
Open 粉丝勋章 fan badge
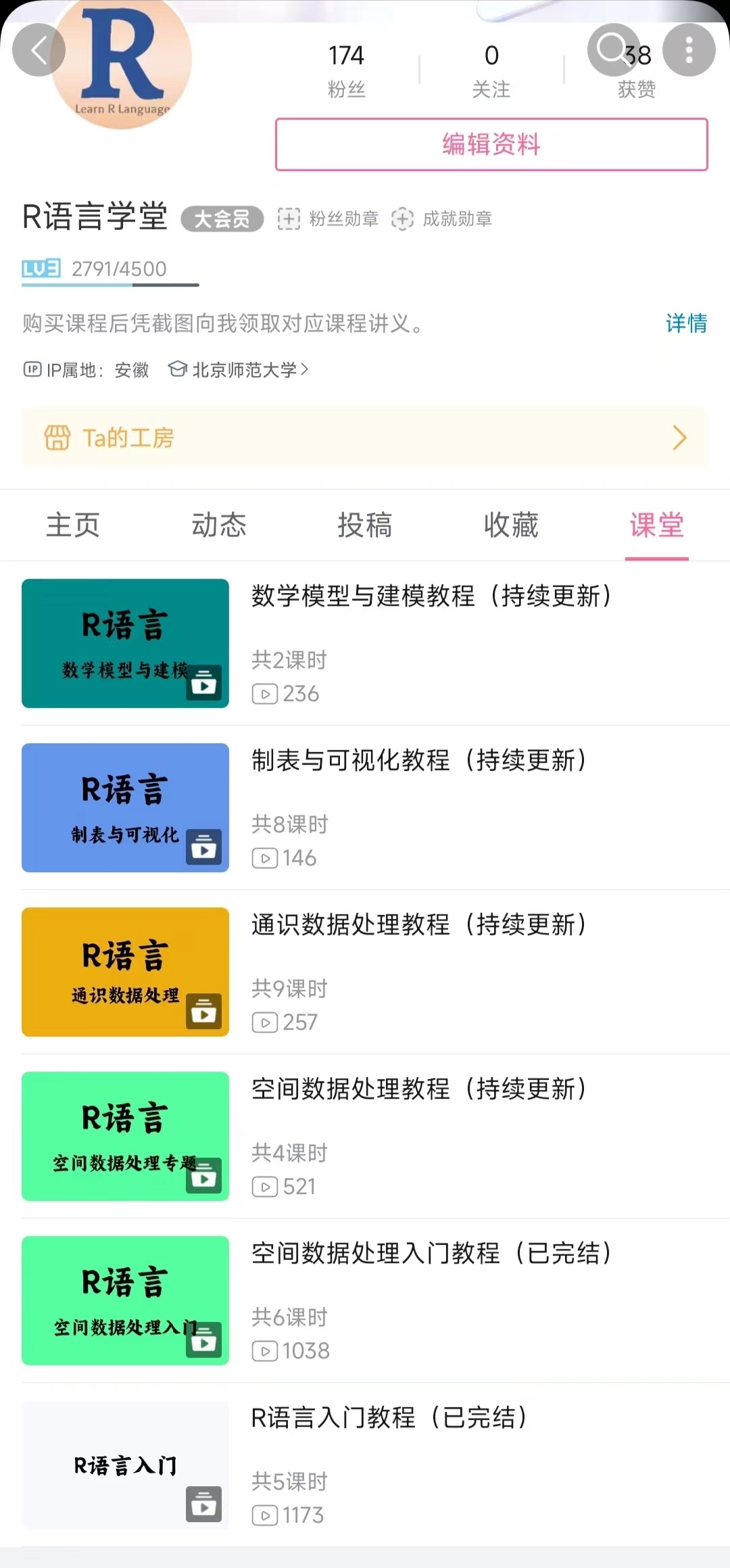[328, 219]
